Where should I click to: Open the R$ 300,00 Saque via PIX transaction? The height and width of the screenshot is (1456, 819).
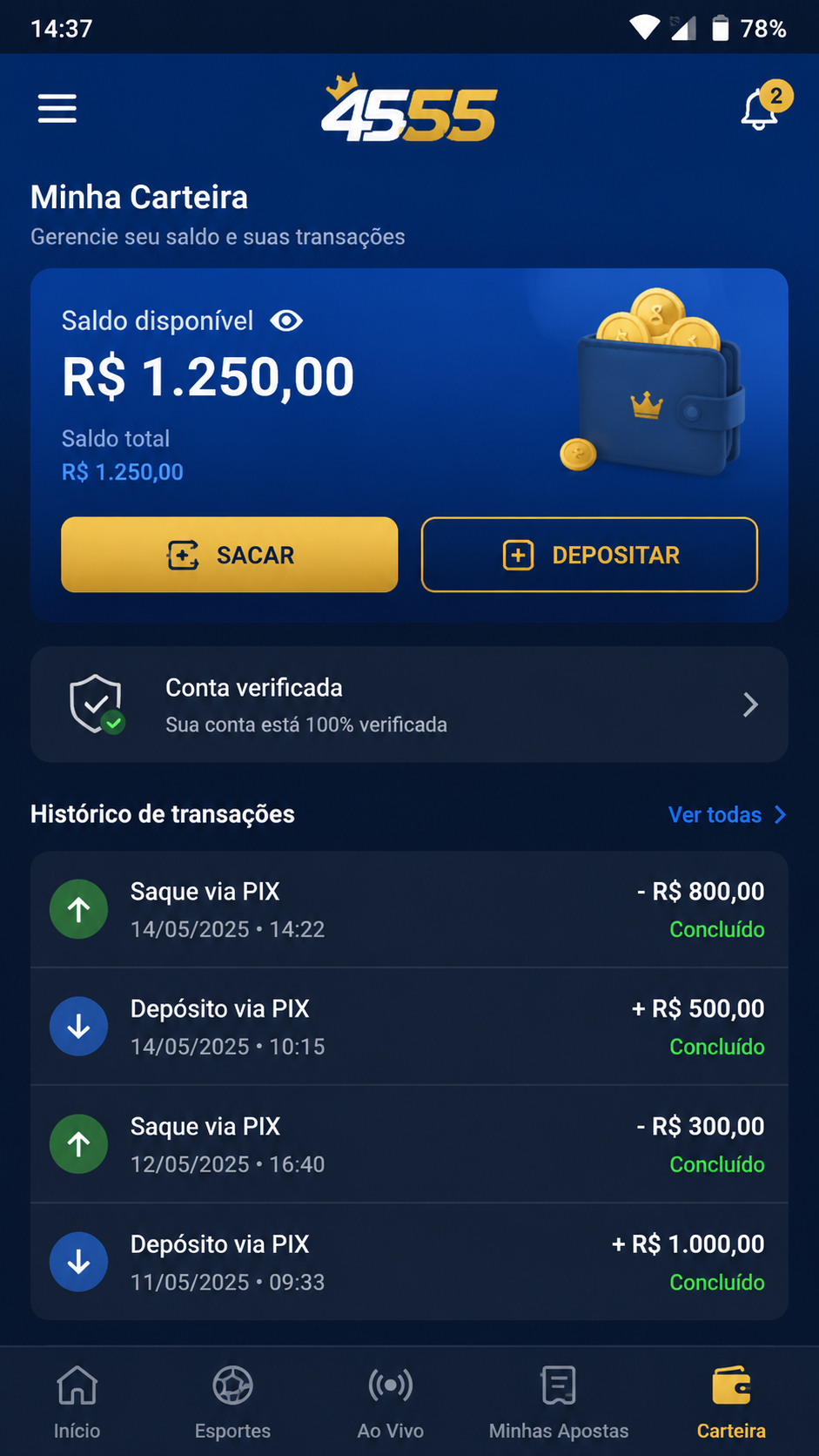409,1144
